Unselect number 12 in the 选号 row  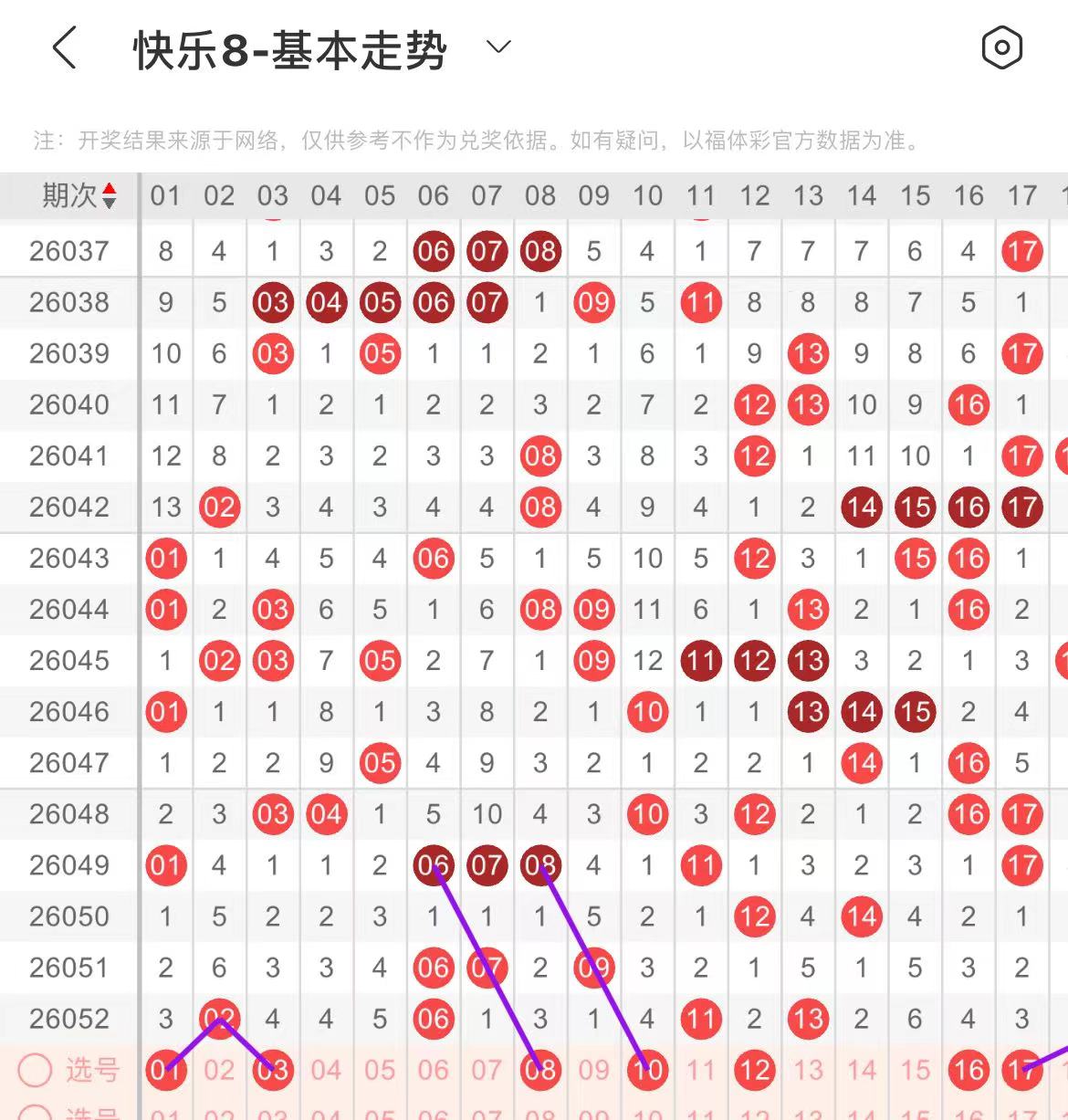point(755,1070)
